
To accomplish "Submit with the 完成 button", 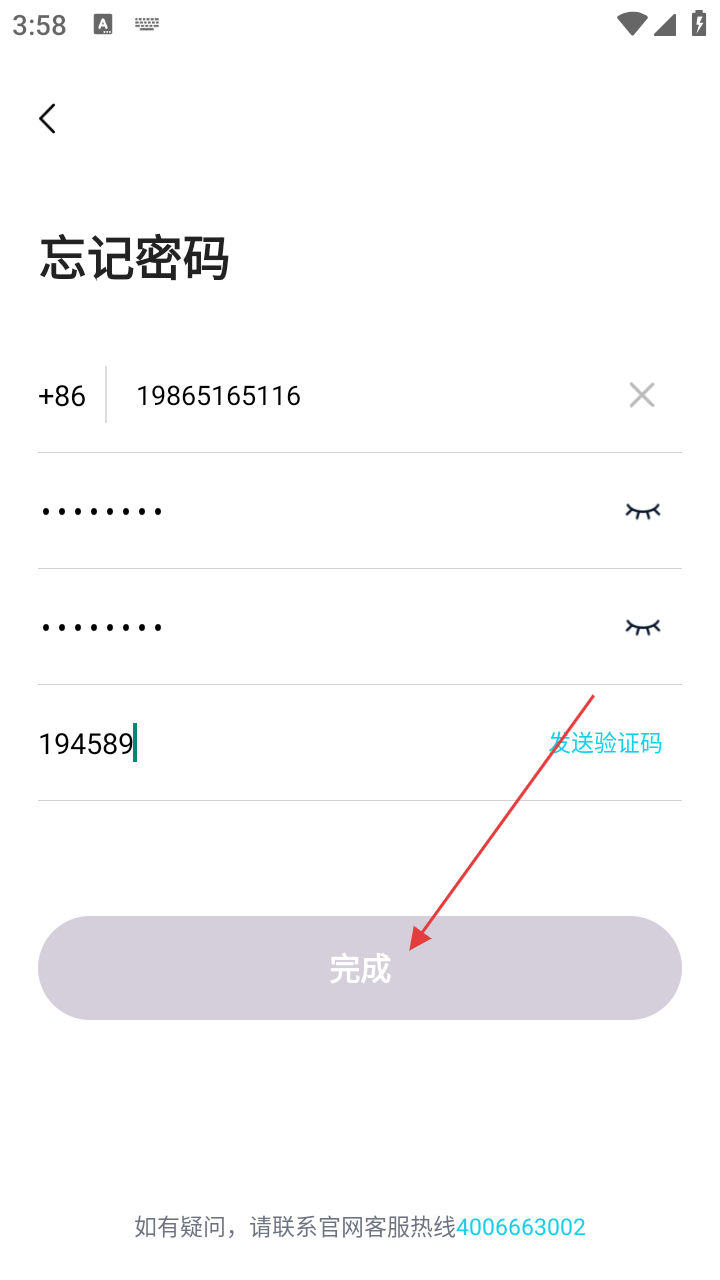I will coord(360,968).
